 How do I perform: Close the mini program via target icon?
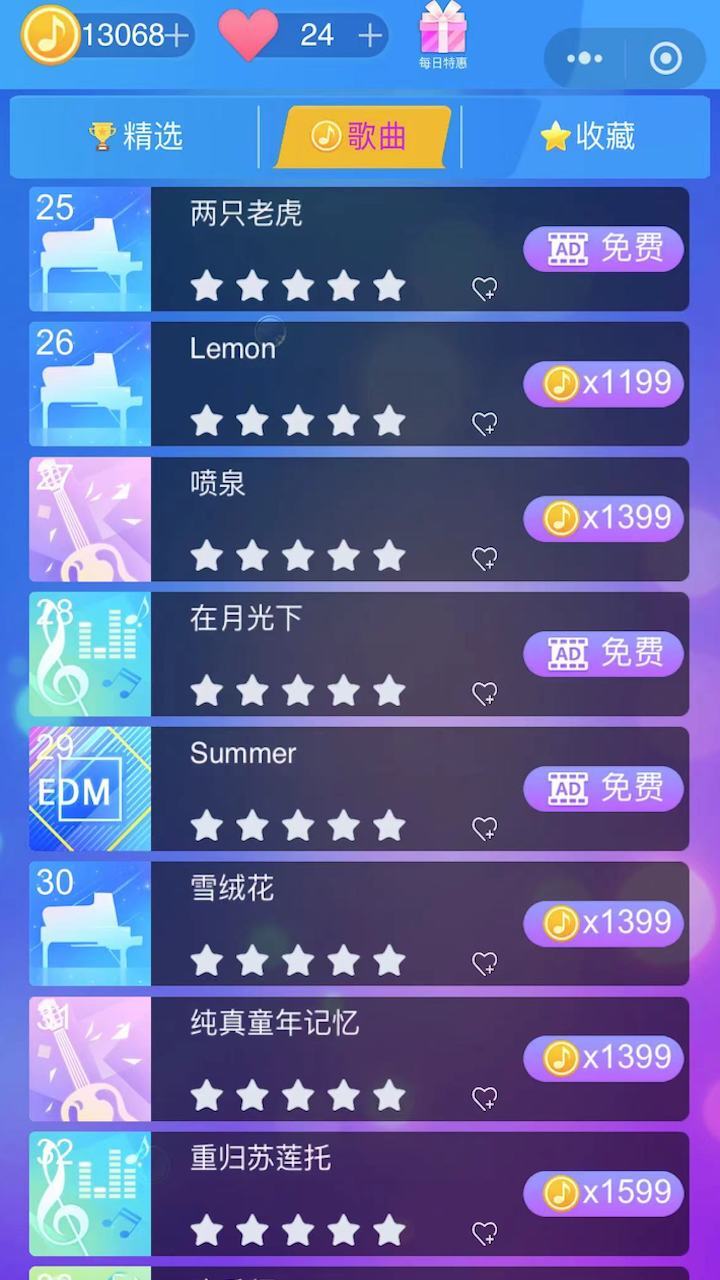click(x=665, y=58)
